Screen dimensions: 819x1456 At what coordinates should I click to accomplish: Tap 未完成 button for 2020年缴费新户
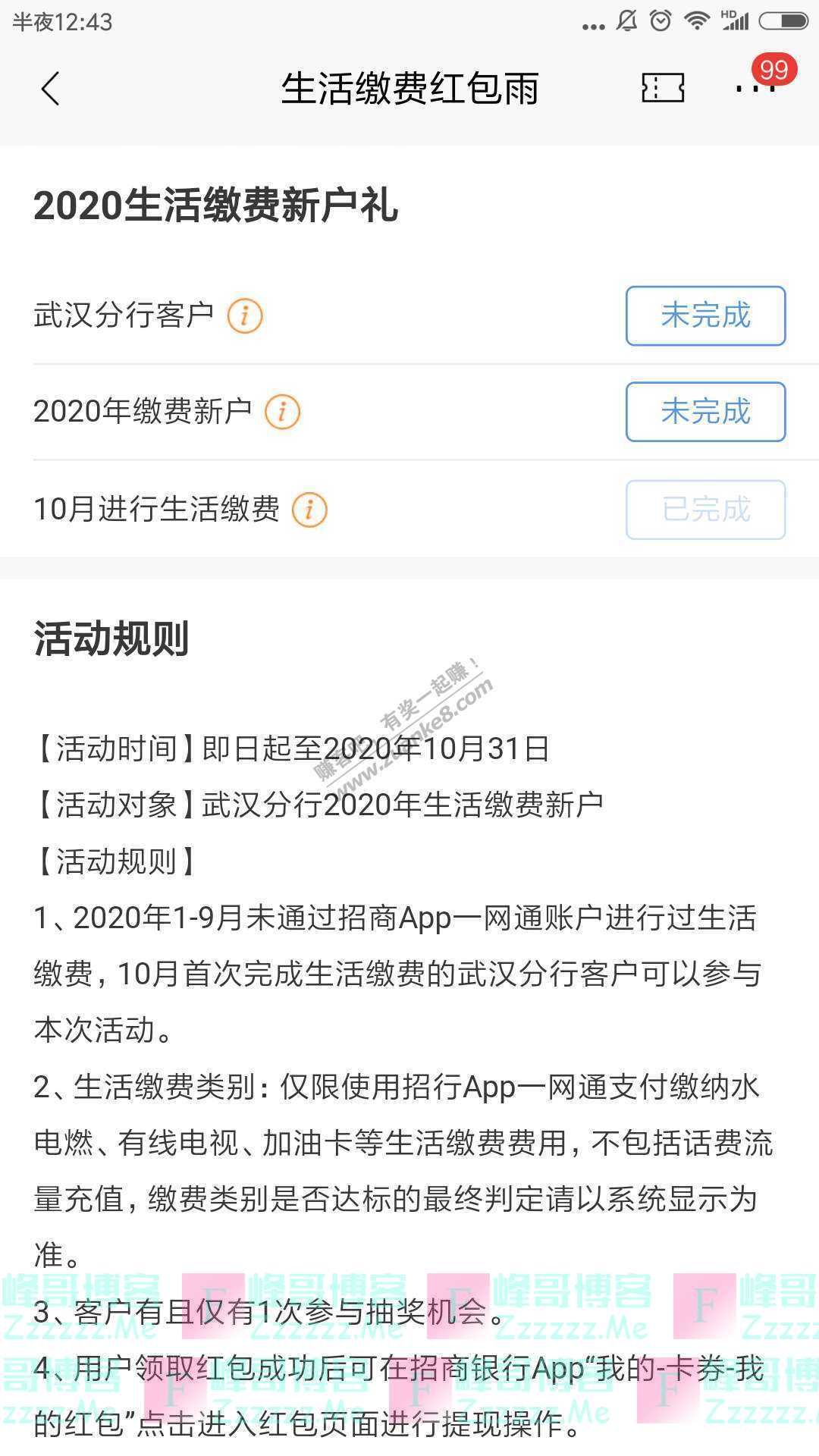(x=705, y=412)
